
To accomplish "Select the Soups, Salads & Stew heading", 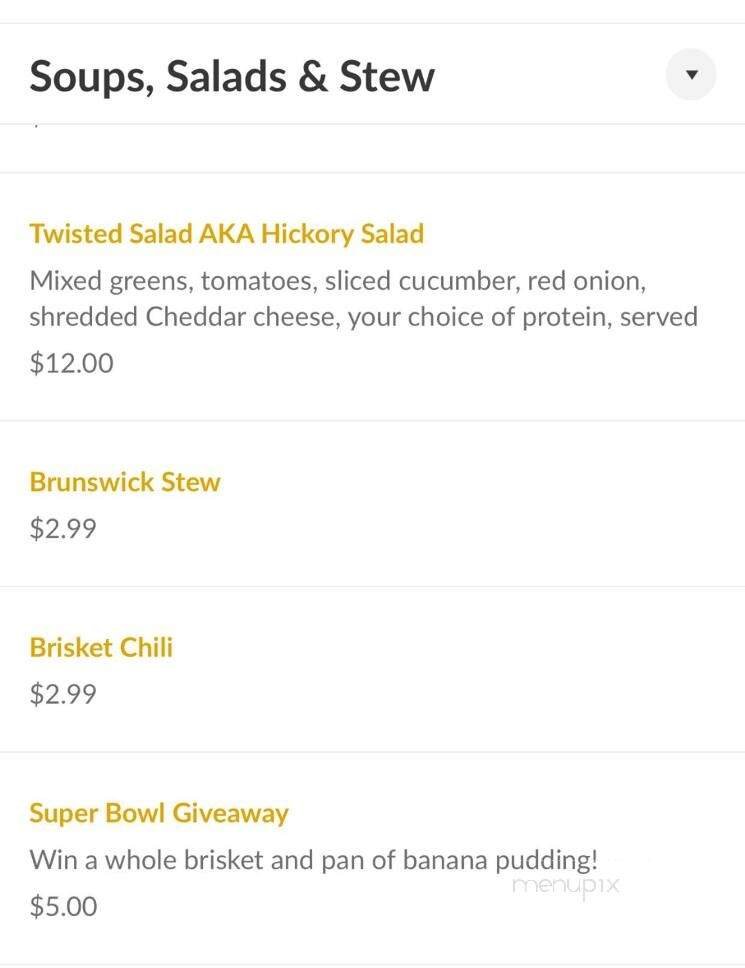I will 233,74.
